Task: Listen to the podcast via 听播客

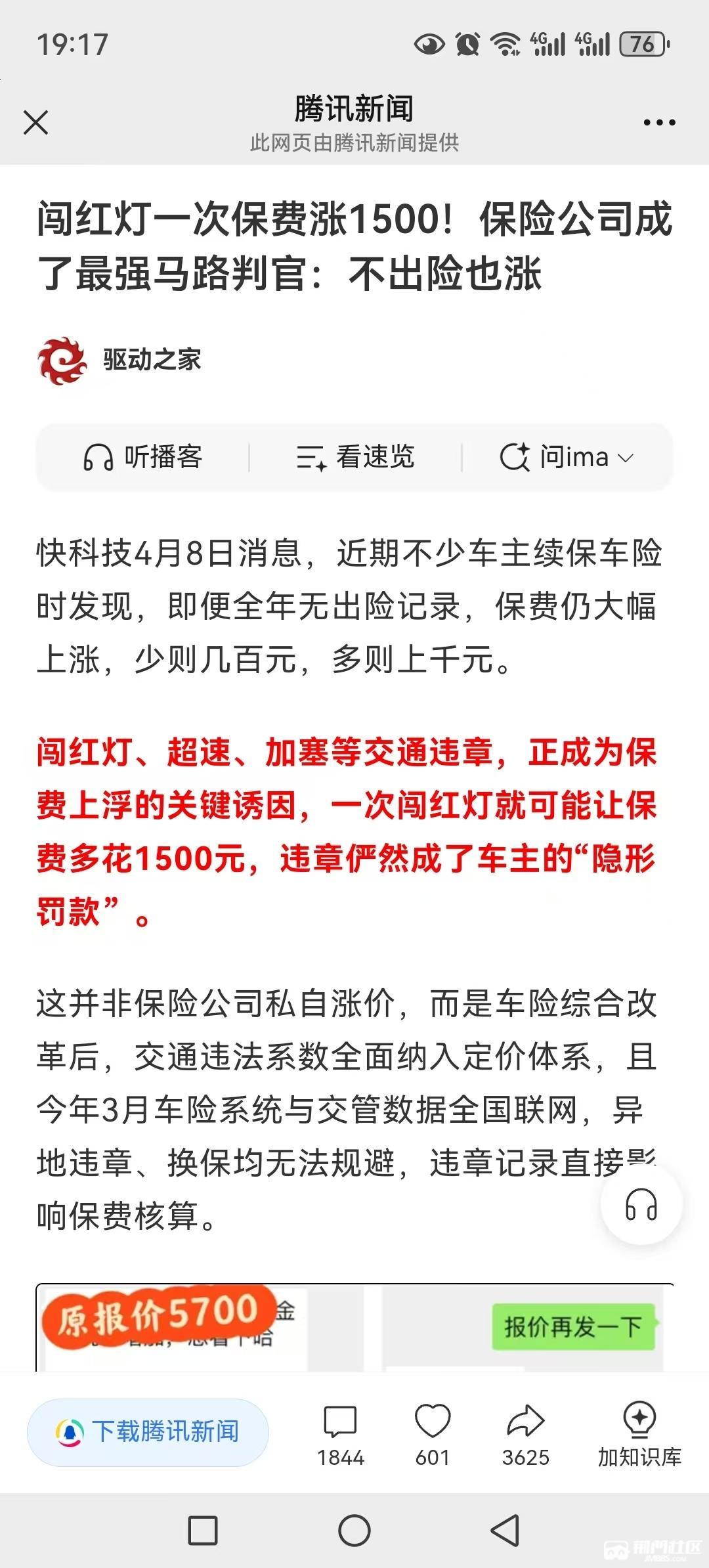Action: [x=143, y=457]
